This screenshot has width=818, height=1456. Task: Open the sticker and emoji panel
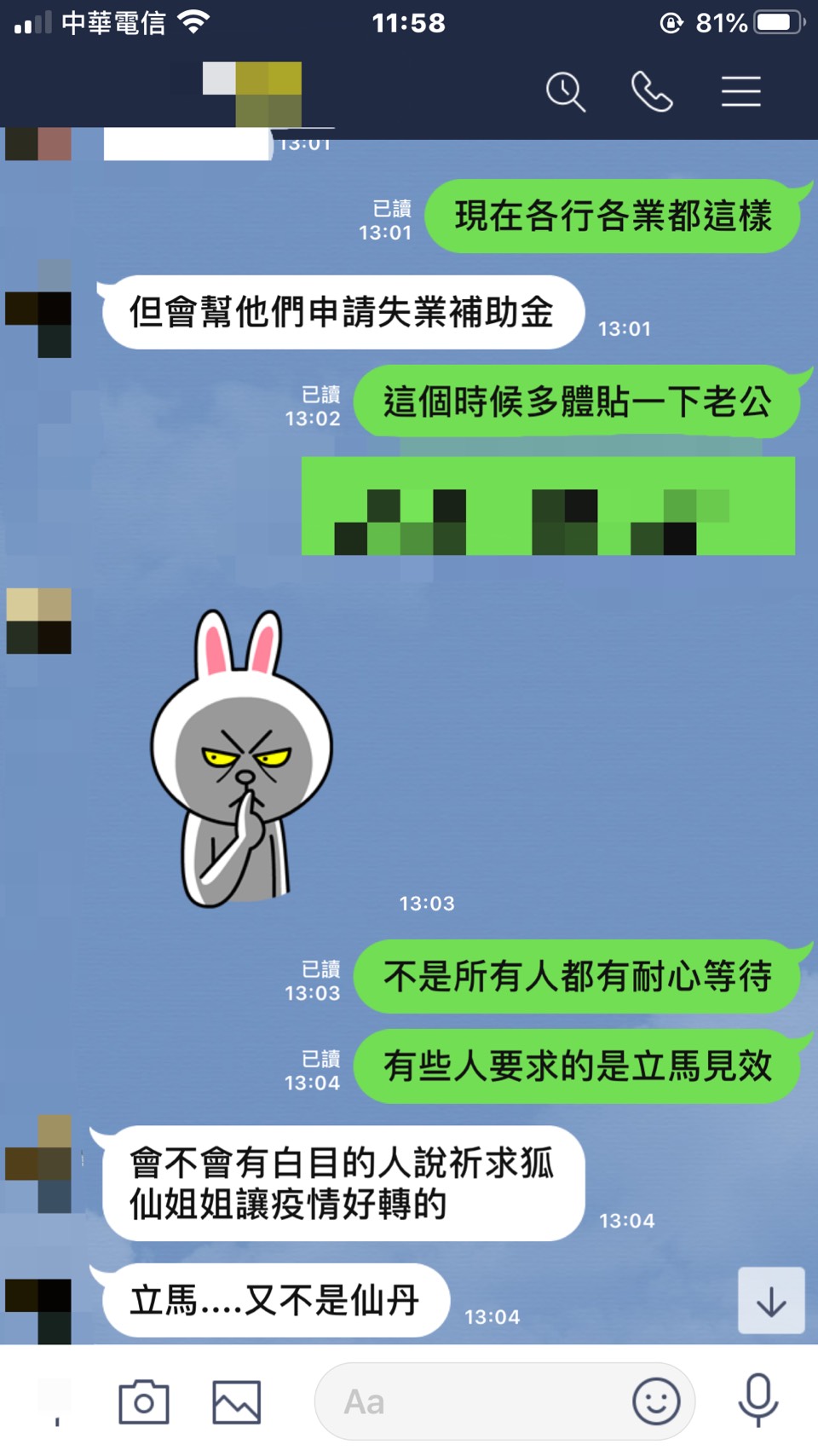(656, 1401)
